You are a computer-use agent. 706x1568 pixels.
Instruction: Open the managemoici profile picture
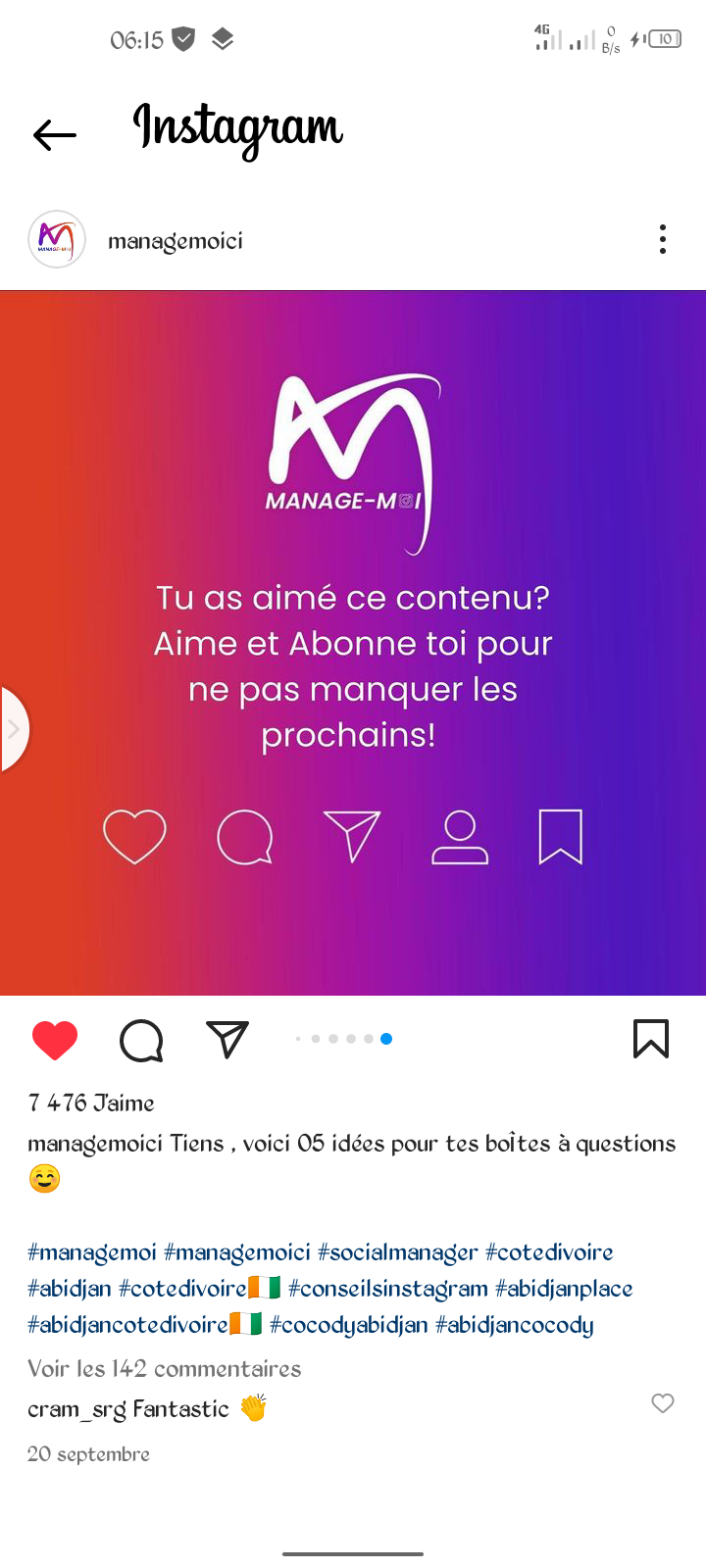click(57, 239)
